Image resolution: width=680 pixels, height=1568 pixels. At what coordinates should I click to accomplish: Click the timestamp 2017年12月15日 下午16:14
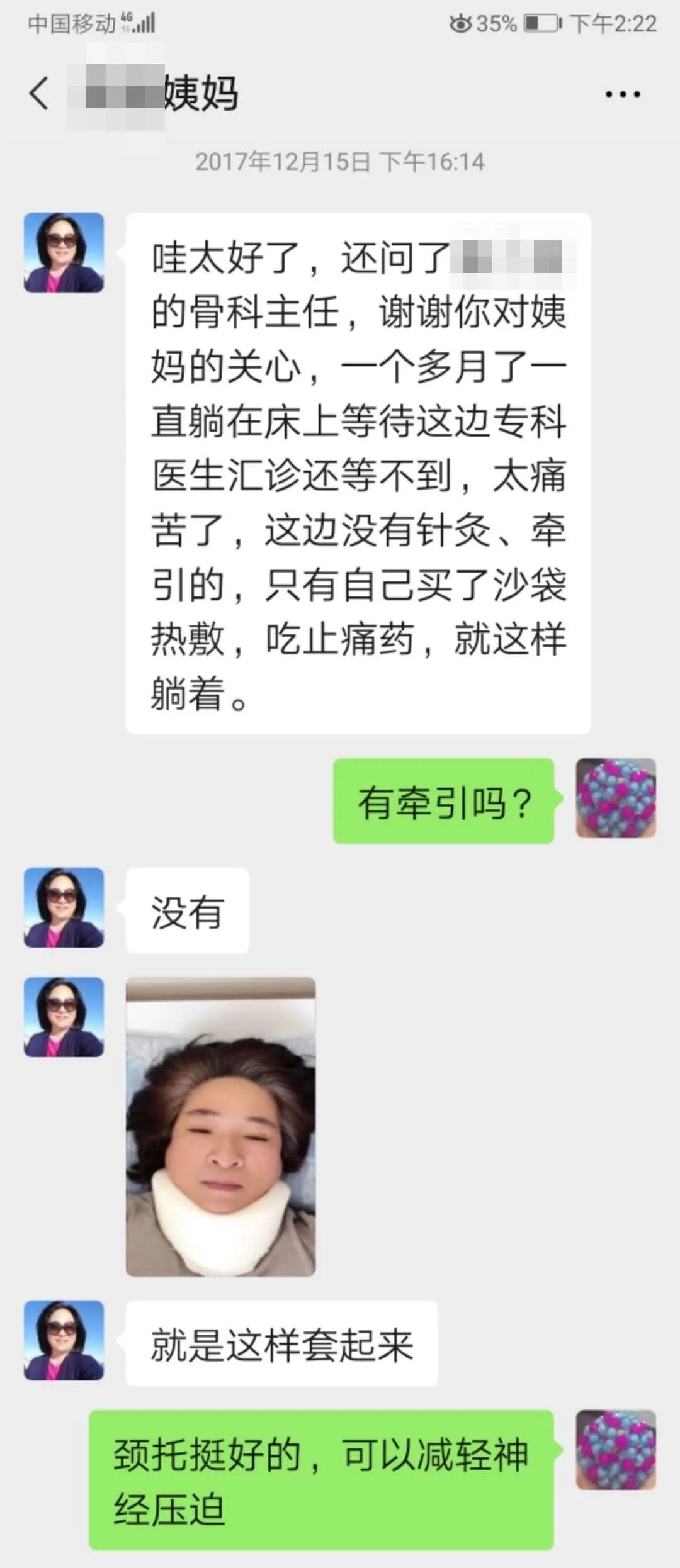340,162
